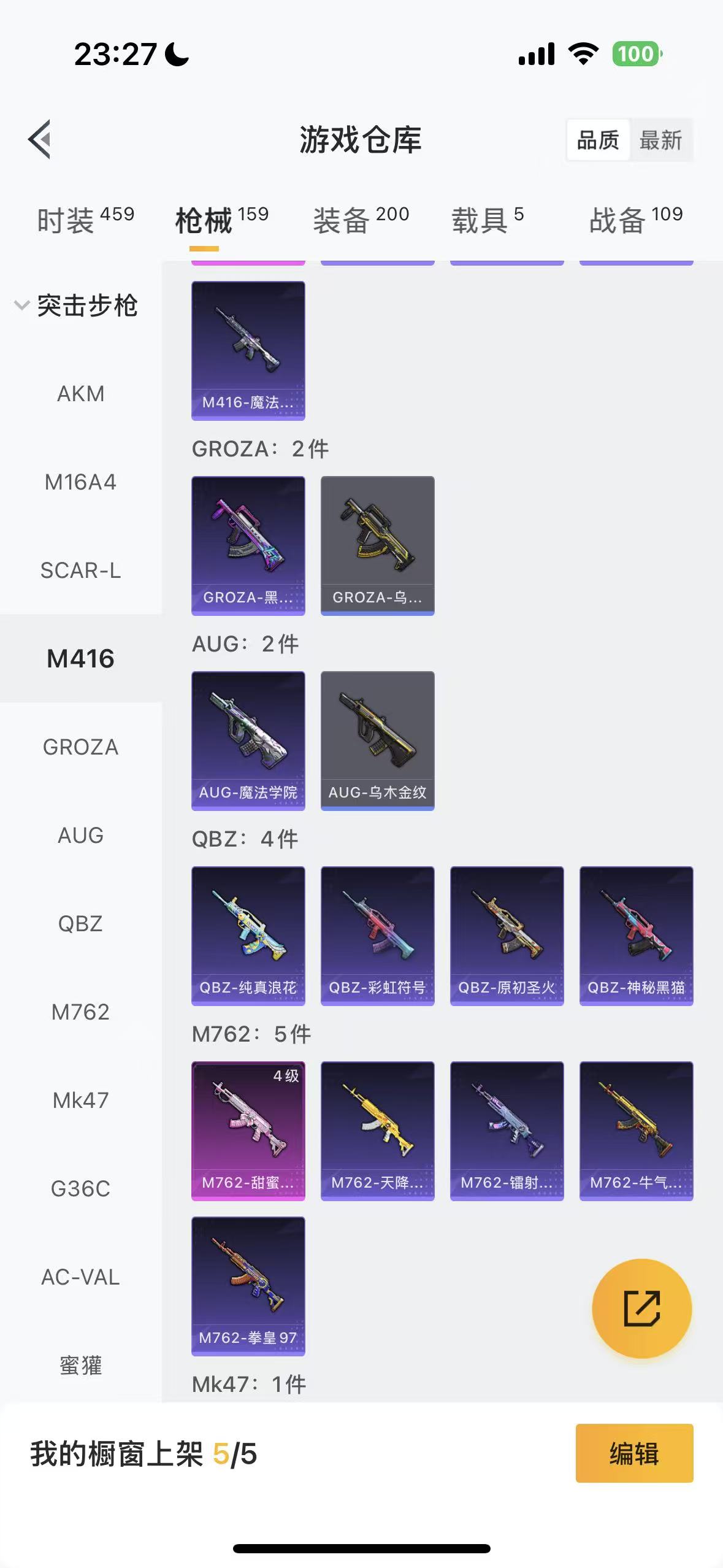Jump to AKM in the sidebar
723x1568 pixels.
[x=80, y=394]
